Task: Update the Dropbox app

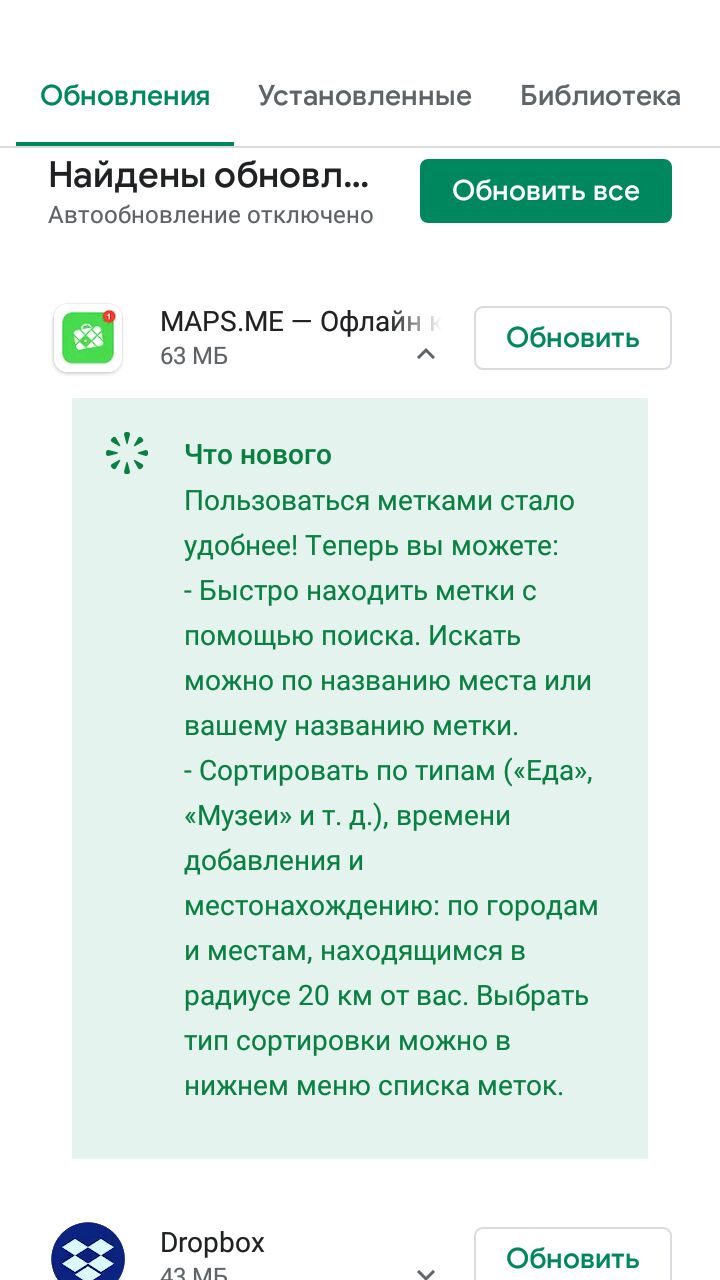Action: tap(572, 1254)
